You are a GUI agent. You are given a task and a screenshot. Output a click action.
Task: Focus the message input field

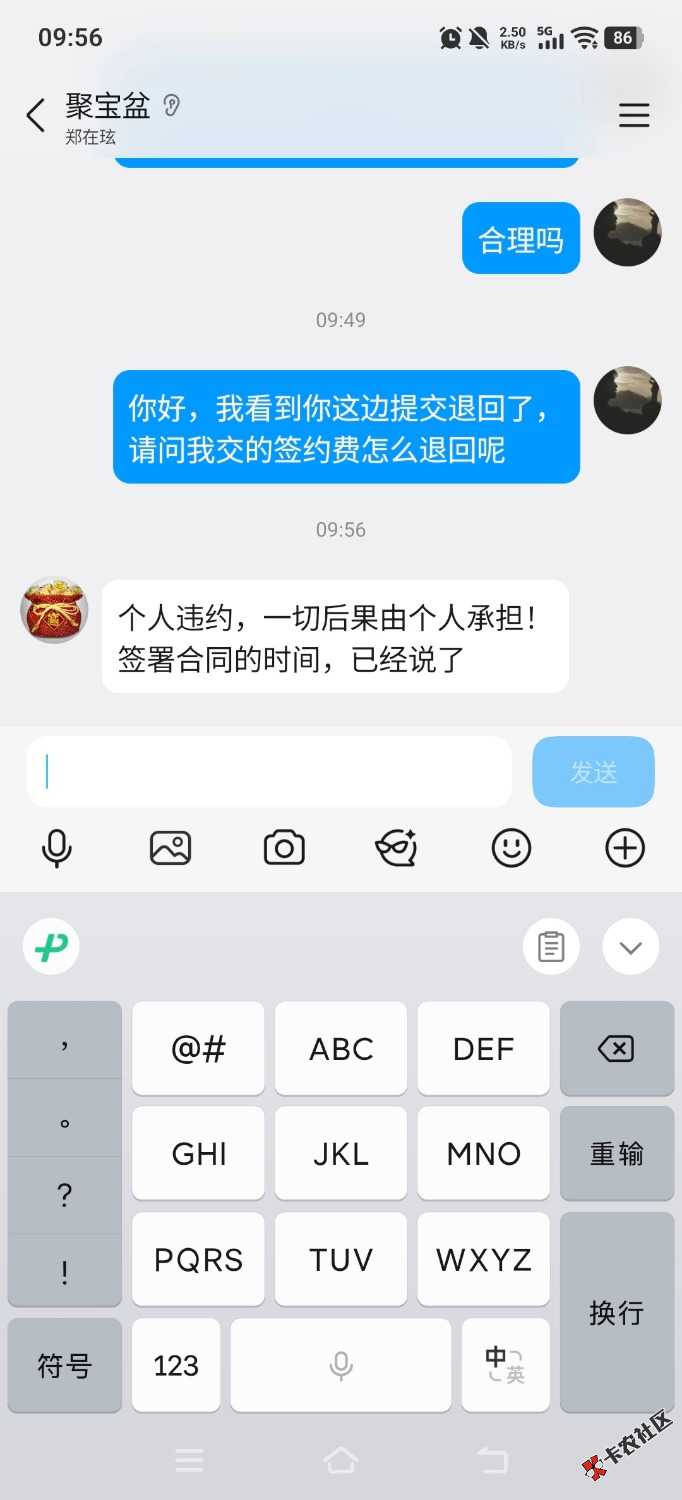click(x=270, y=772)
